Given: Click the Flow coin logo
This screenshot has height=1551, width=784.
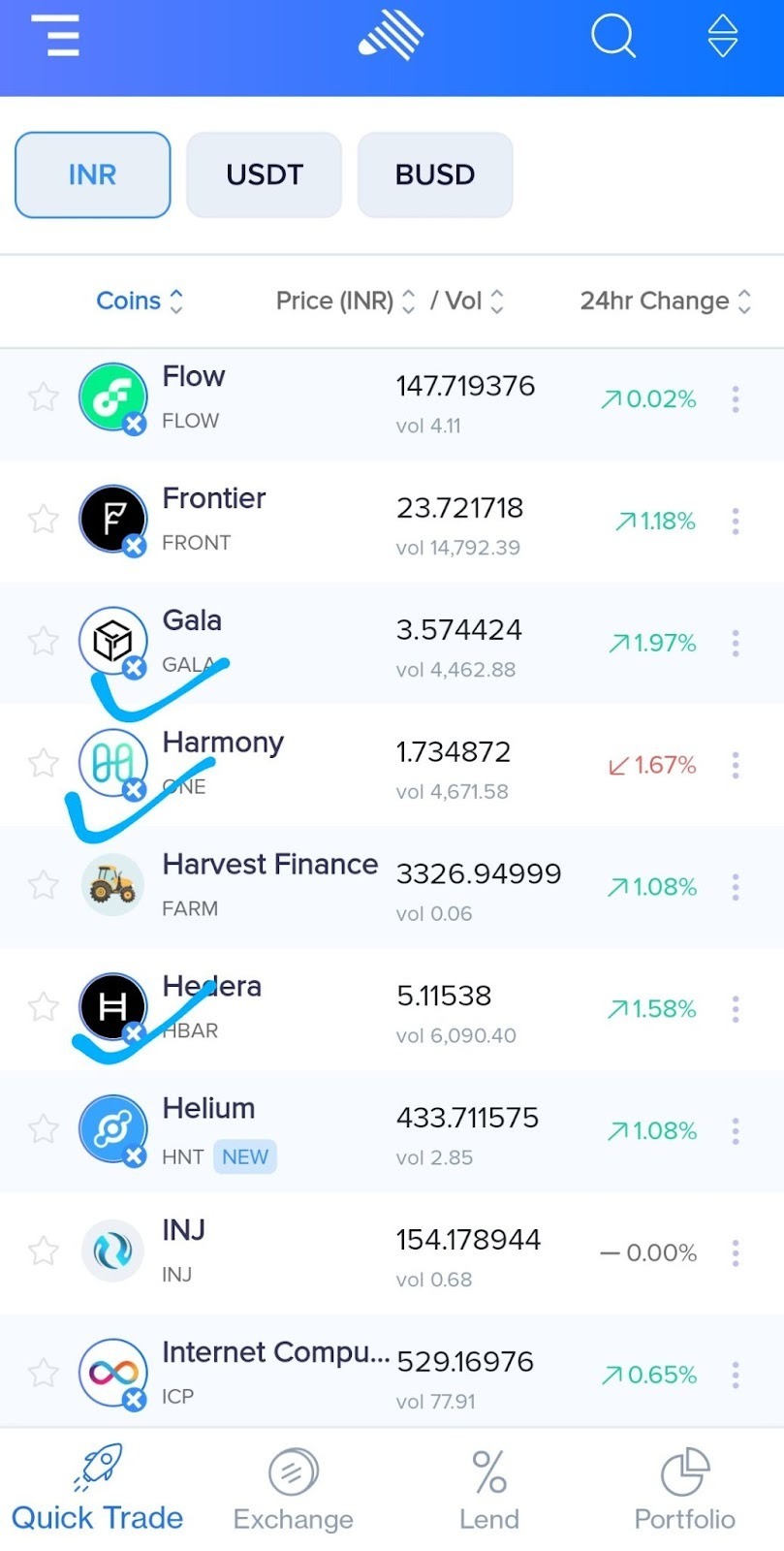Looking at the screenshot, I should (113, 396).
